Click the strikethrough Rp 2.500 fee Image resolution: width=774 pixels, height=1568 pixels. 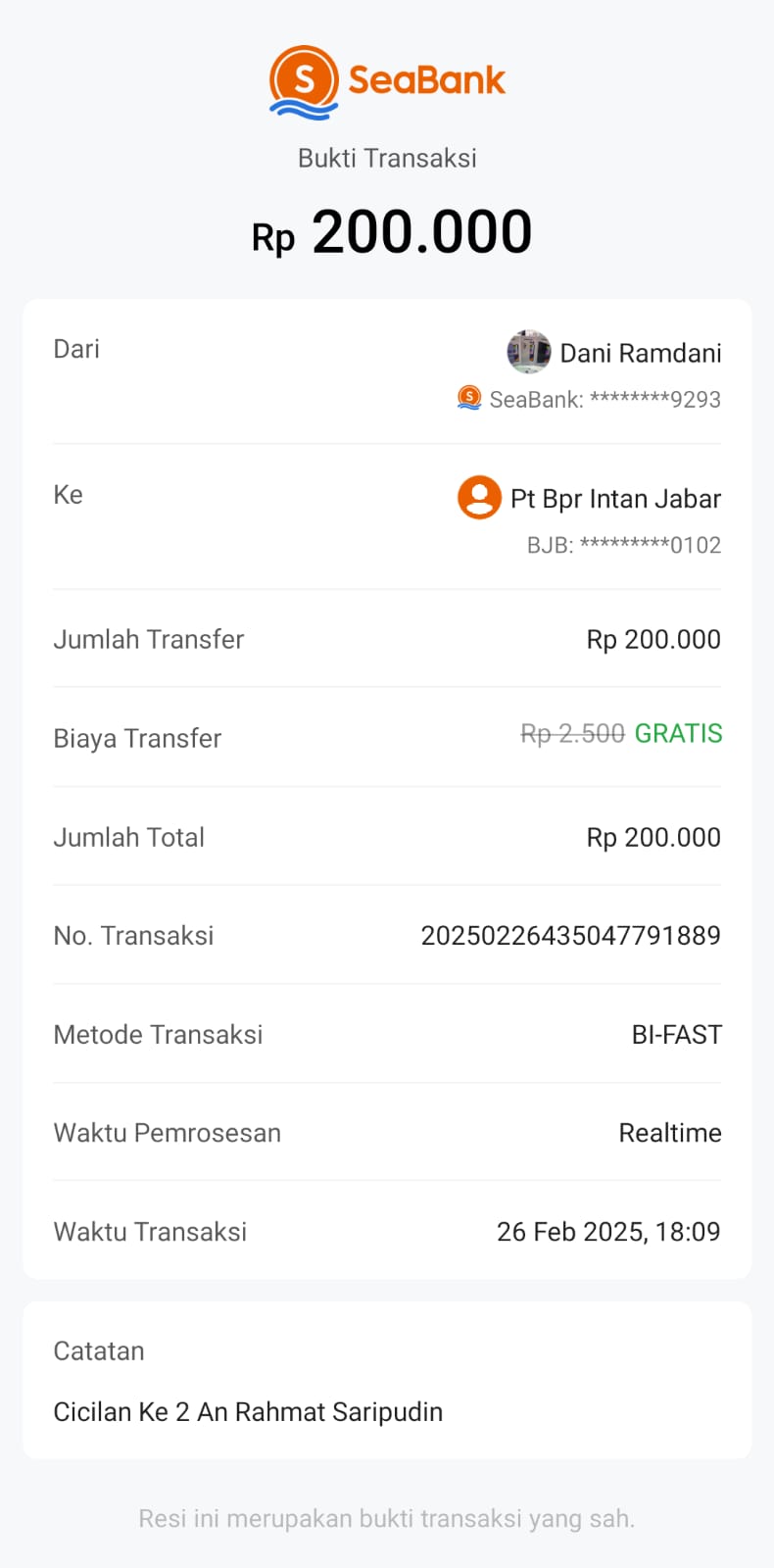[x=571, y=733]
